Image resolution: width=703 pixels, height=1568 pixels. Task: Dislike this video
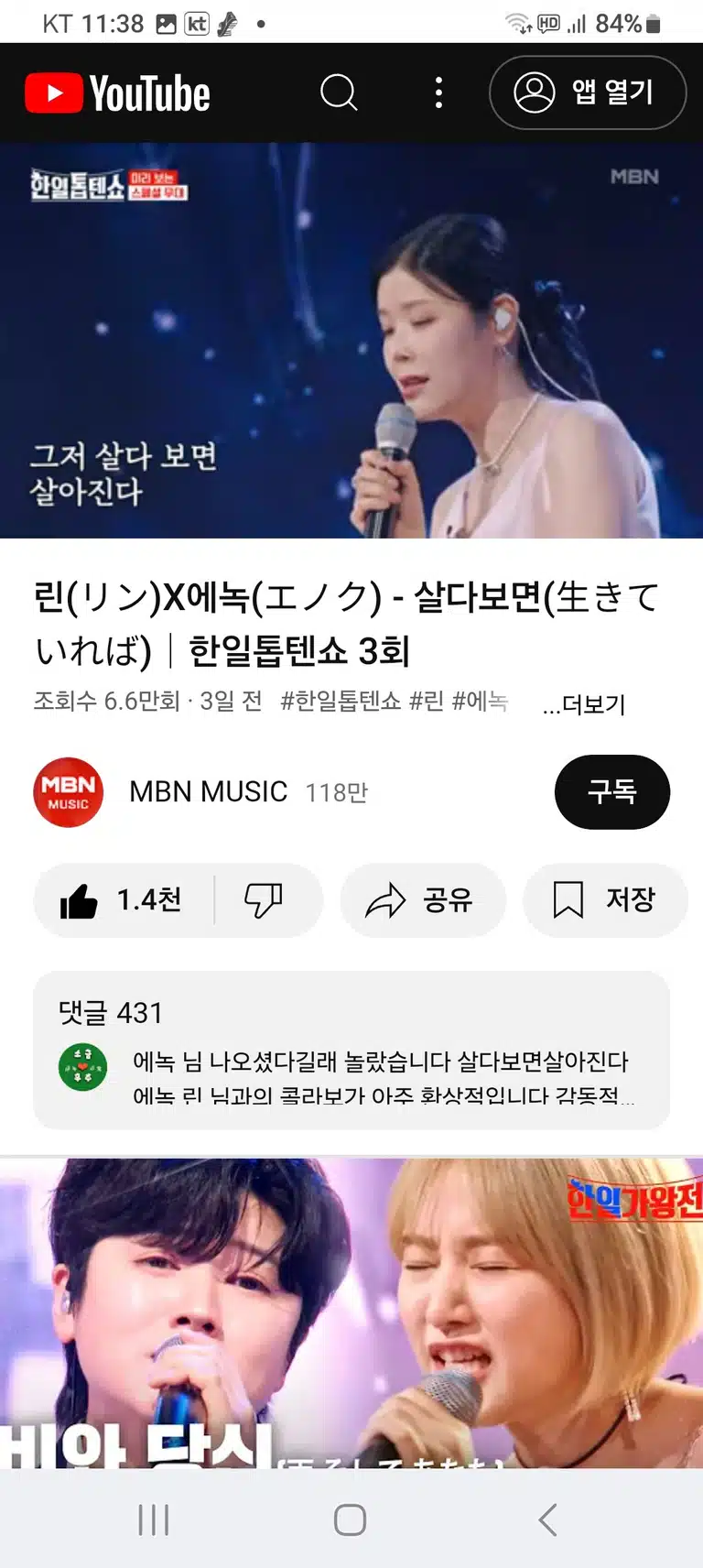[265, 900]
